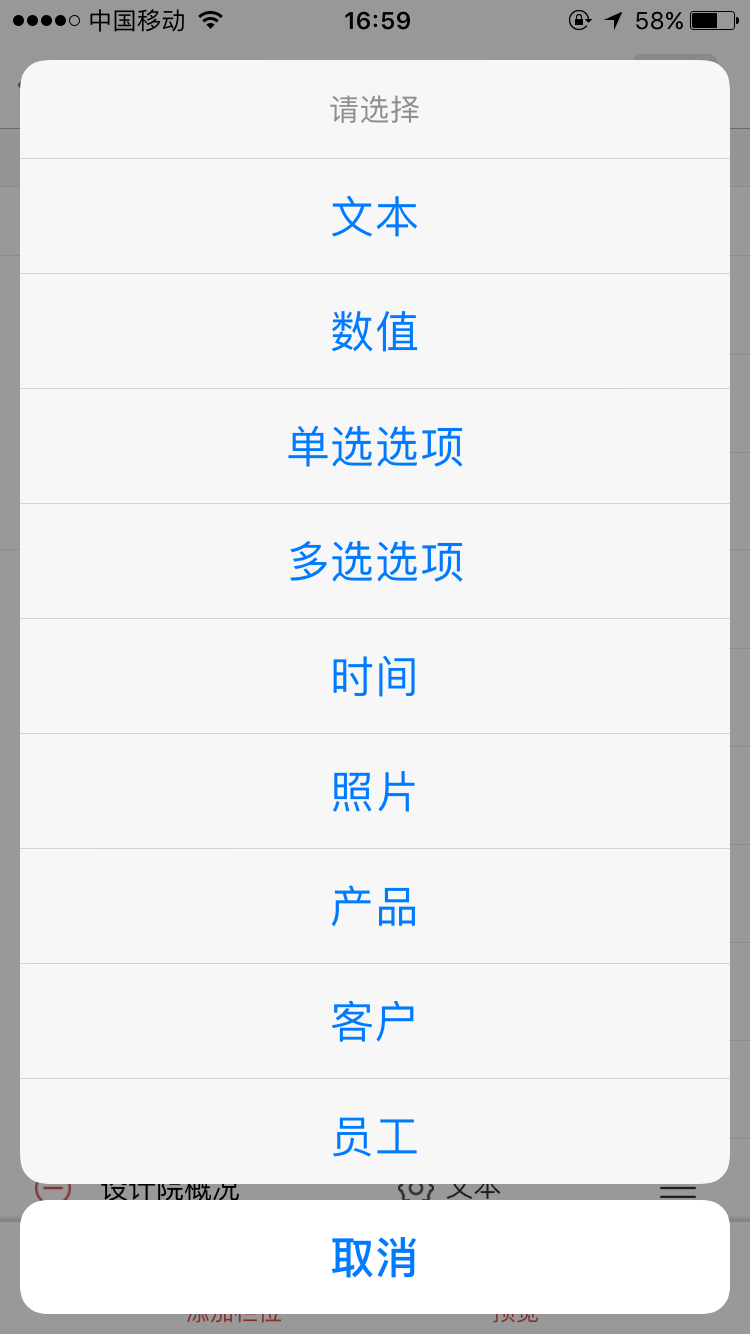Choose 数值 from the list
This screenshot has width=750, height=1334.
pos(375,331)
